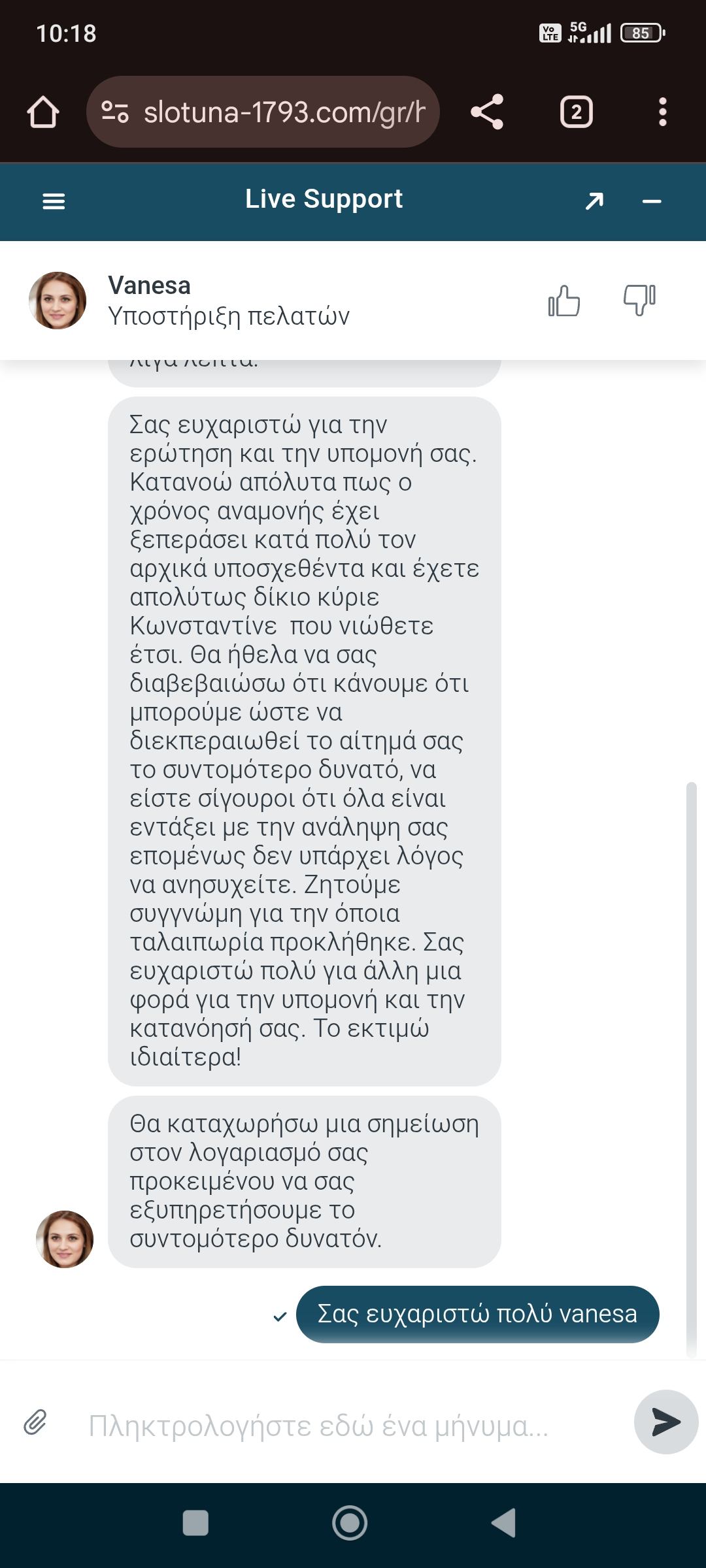Pop out the chat window with arrow
Image resolution: width=706 pixels, height=1568 pixels.
tap(594, 201)
